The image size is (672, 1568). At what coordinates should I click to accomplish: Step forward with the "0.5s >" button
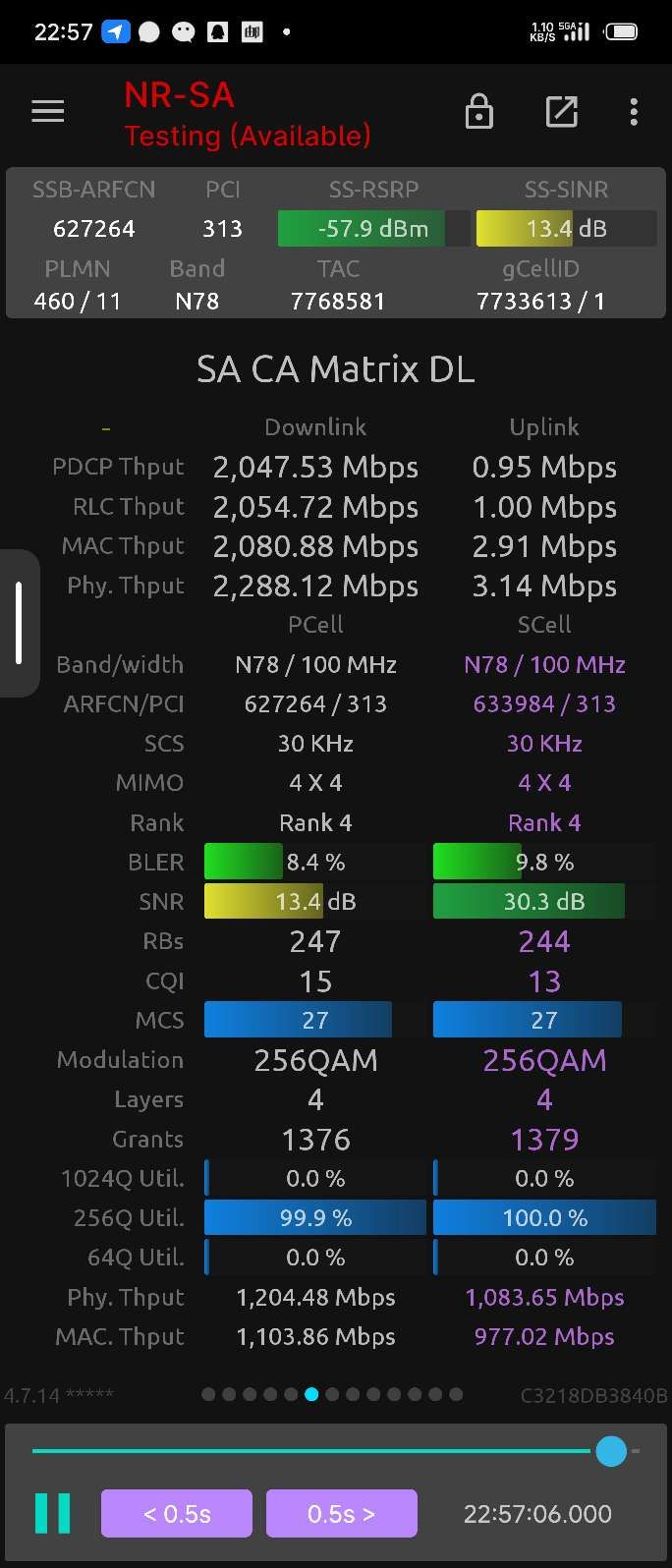coord(341,1513)
